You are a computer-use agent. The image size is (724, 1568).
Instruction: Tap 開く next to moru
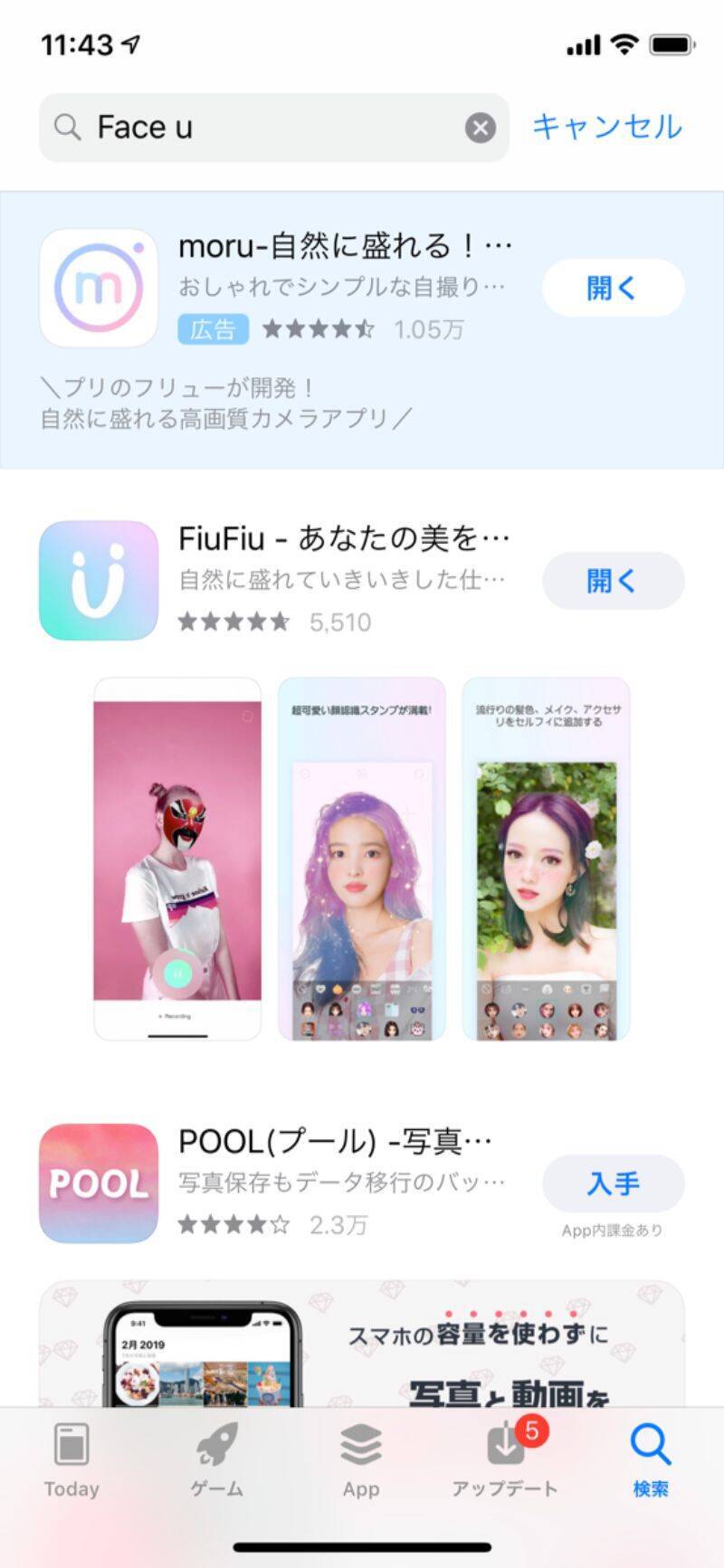613,288
